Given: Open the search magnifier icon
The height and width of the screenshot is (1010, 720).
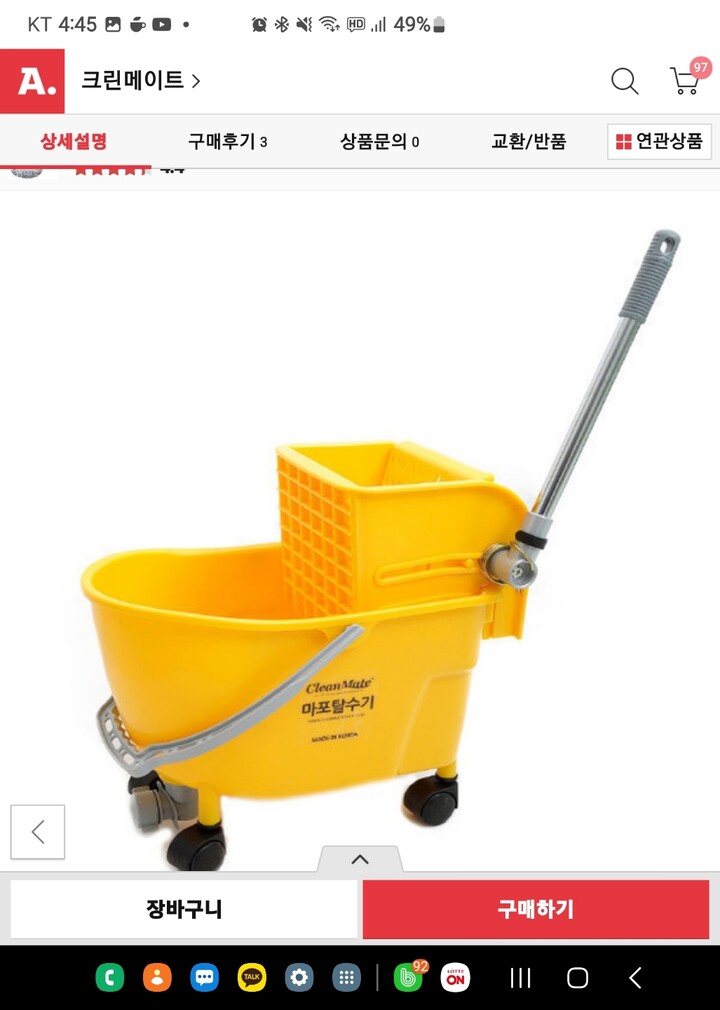Looking at the screenshot, I should pos(624,81).
